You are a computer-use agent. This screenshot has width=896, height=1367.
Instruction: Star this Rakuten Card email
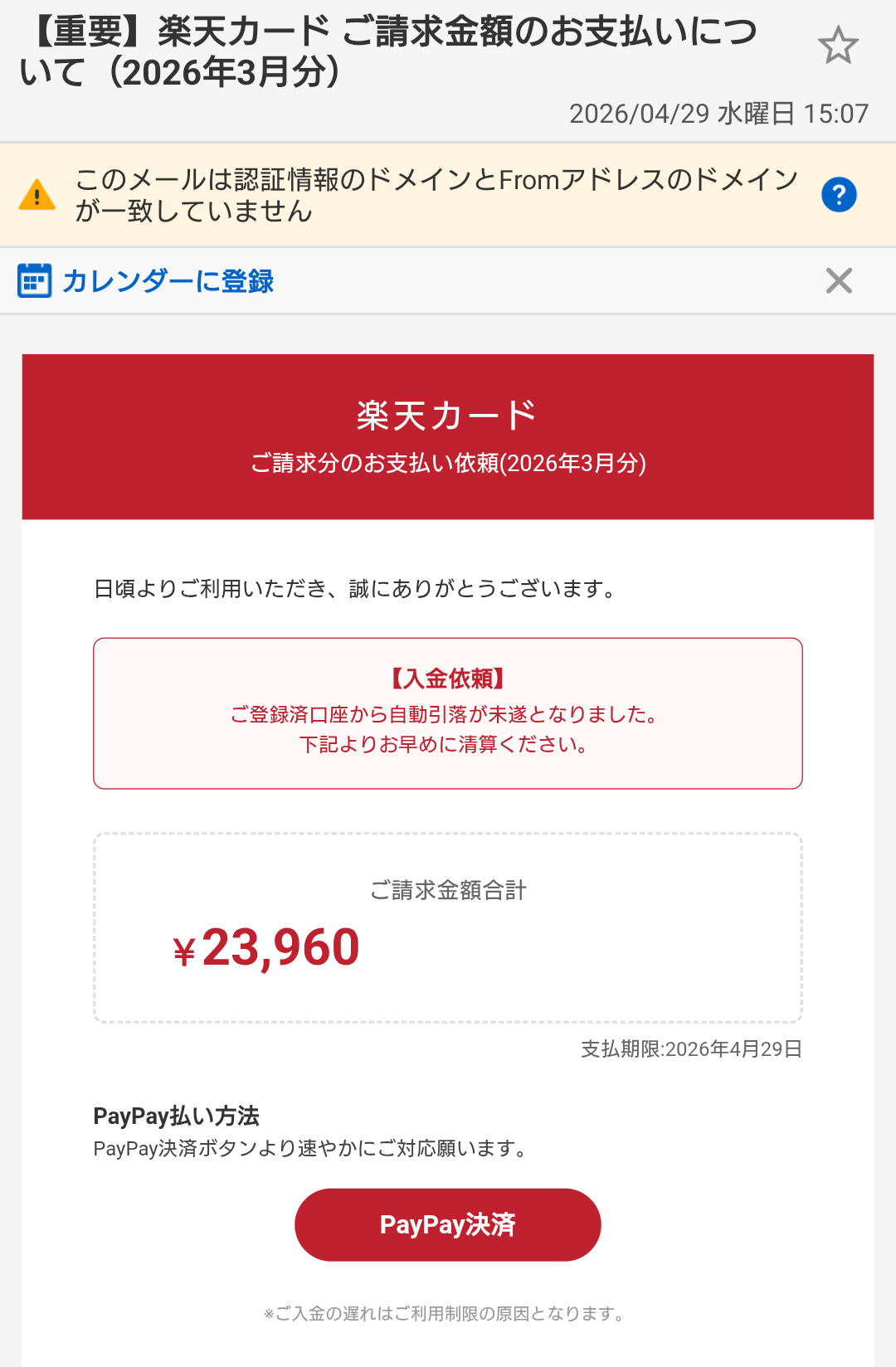pyautogui.click(x=838, y=46)
